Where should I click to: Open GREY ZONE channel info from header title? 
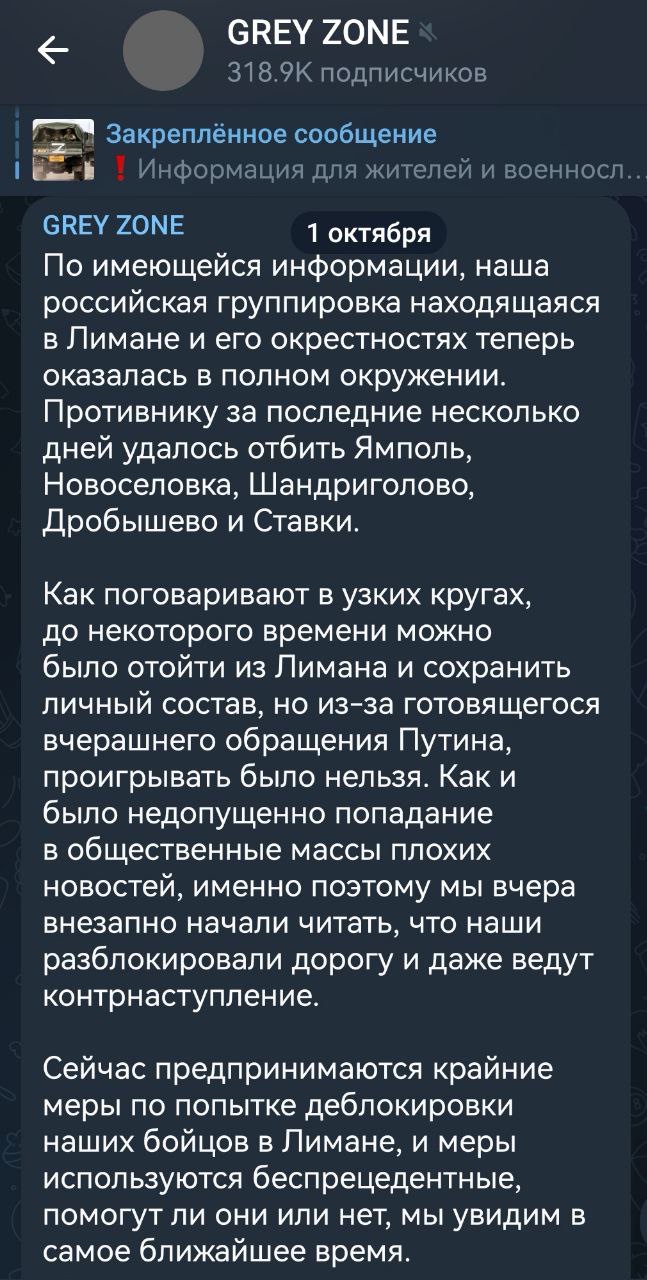[x=319, y=33]
